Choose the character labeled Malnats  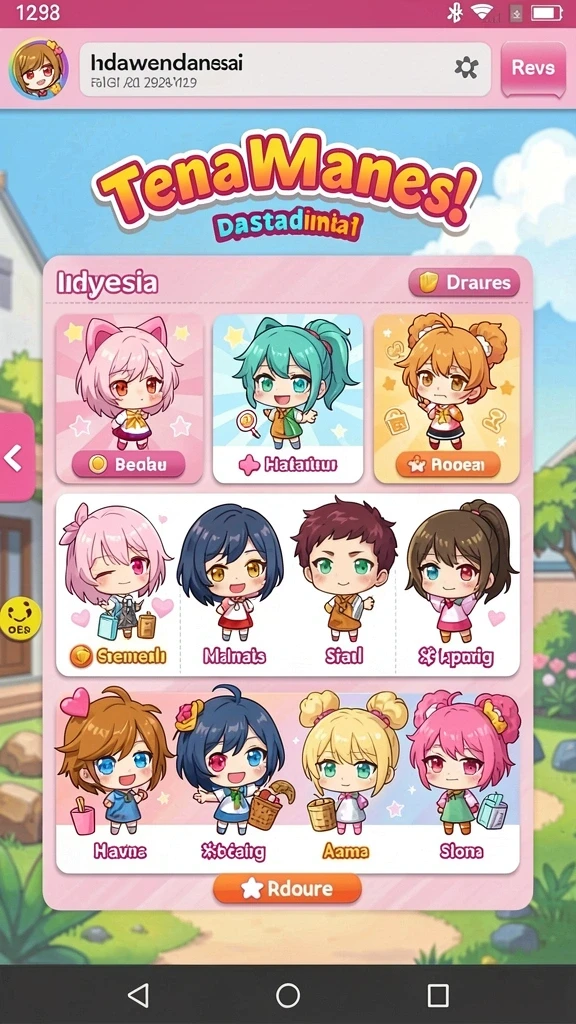tap(234, 584)
